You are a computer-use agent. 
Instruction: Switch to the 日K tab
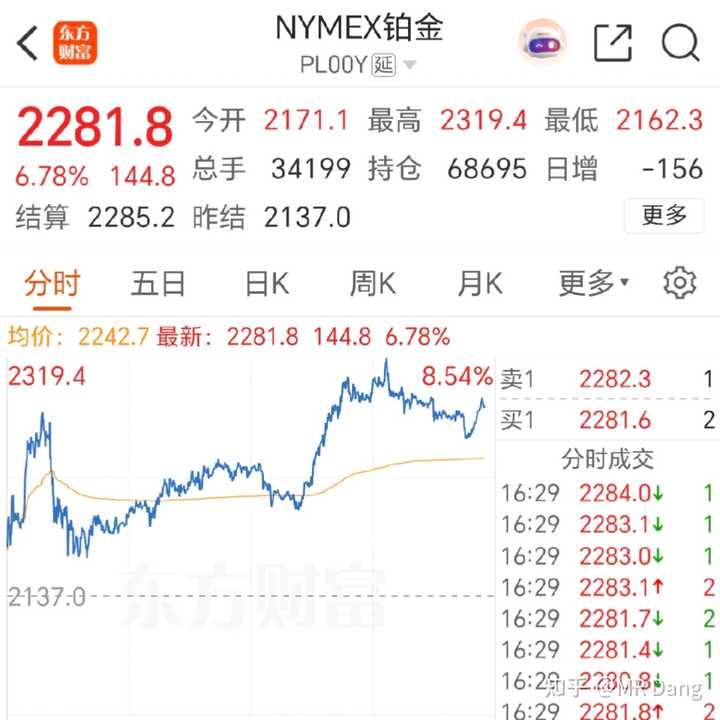(x=266, y=284)
